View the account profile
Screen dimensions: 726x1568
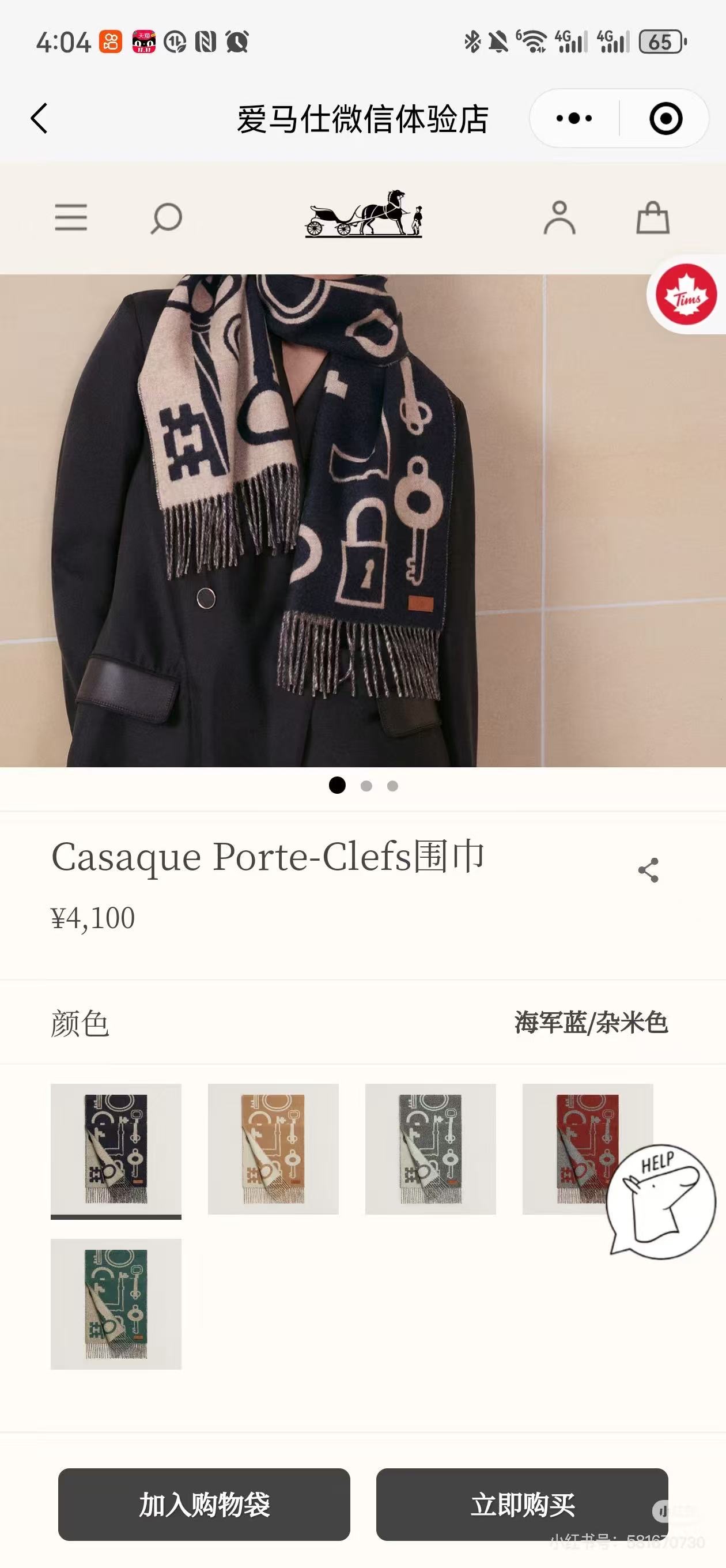pyautogui.click(x=559, y=218)
